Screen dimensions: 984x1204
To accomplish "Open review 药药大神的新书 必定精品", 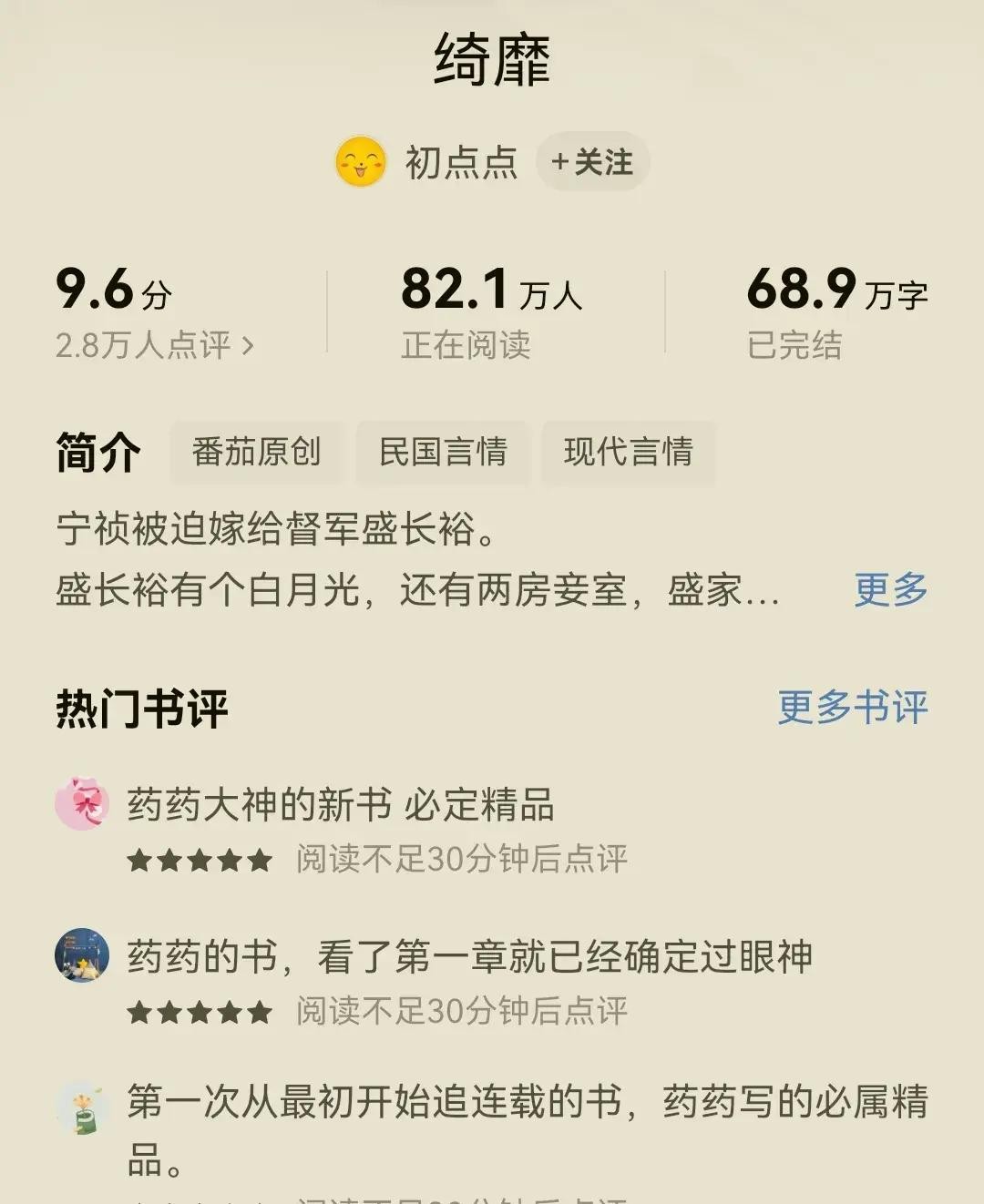I will point(341,805).
